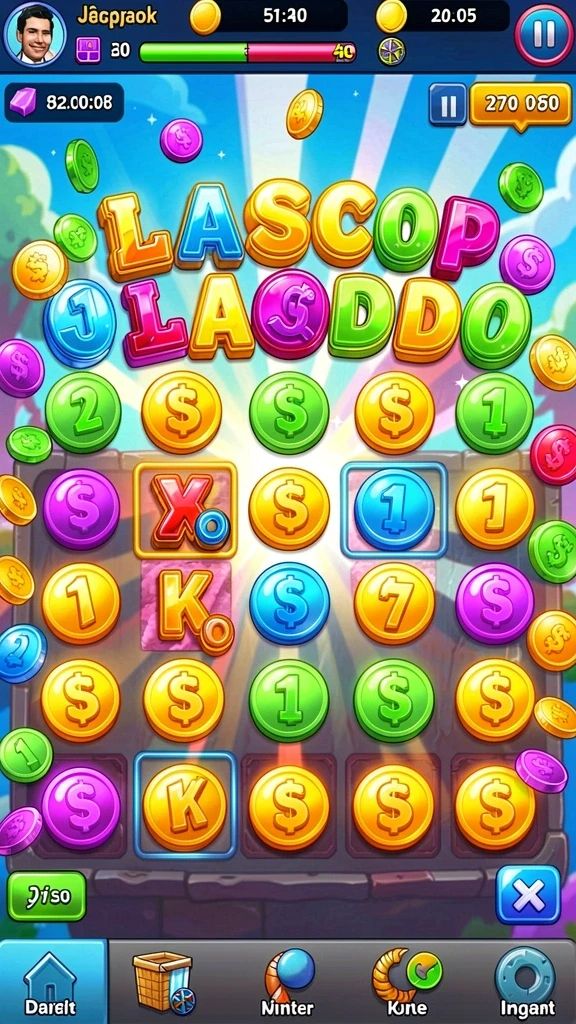Tap the blue dollar coin in the grid center
This screenshot has height=1024, width=576.
(289, 603)
